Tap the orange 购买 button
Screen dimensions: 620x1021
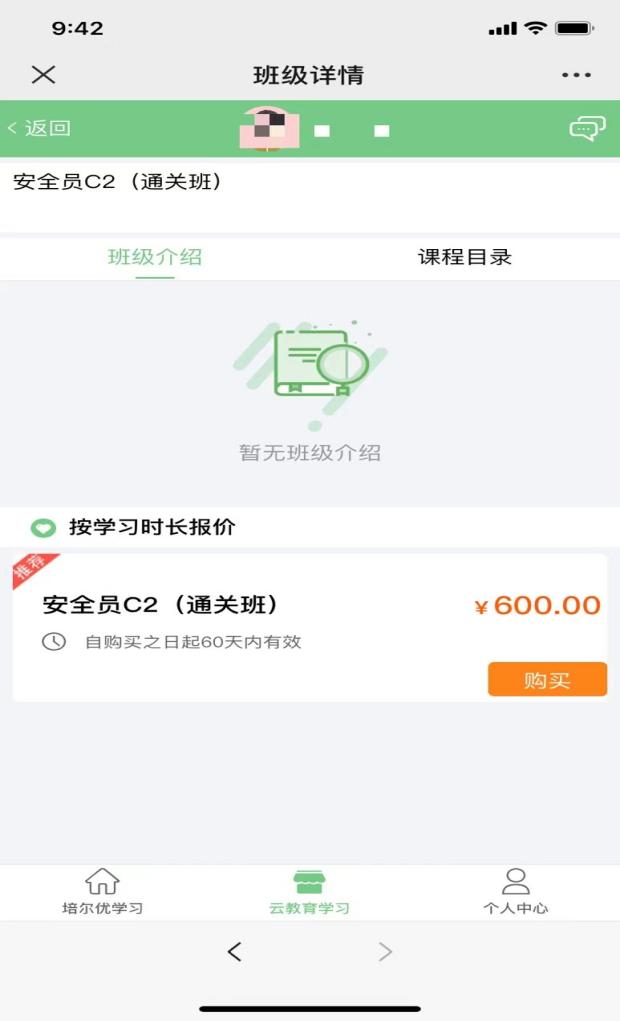pos(547,680)
